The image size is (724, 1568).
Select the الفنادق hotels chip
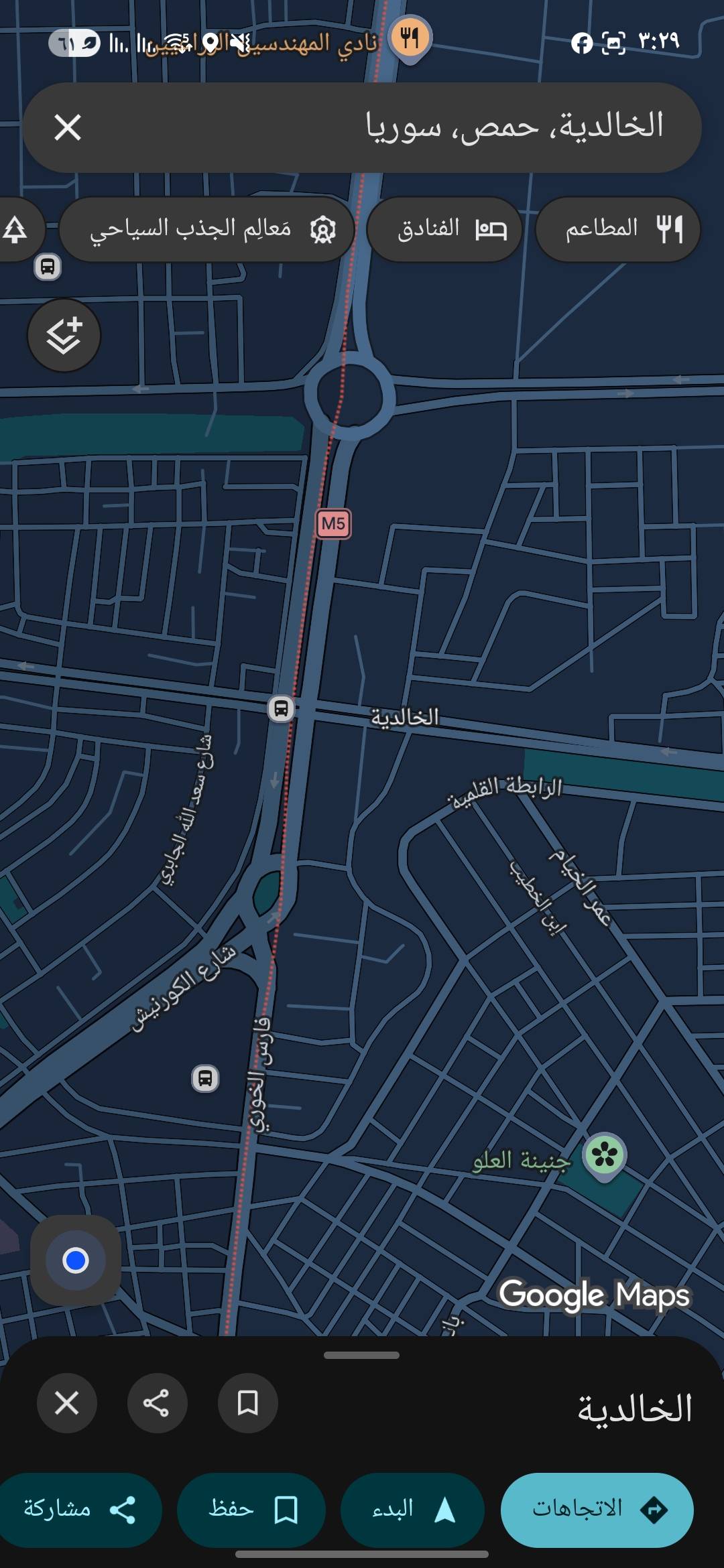[x=444, y=229]
